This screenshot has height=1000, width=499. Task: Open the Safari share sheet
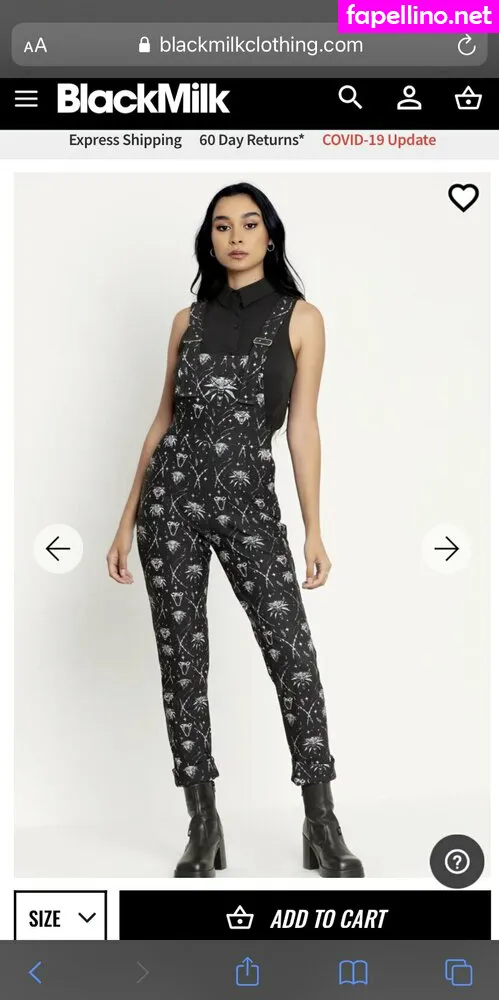pyautogui.click(x=248, y=973)
